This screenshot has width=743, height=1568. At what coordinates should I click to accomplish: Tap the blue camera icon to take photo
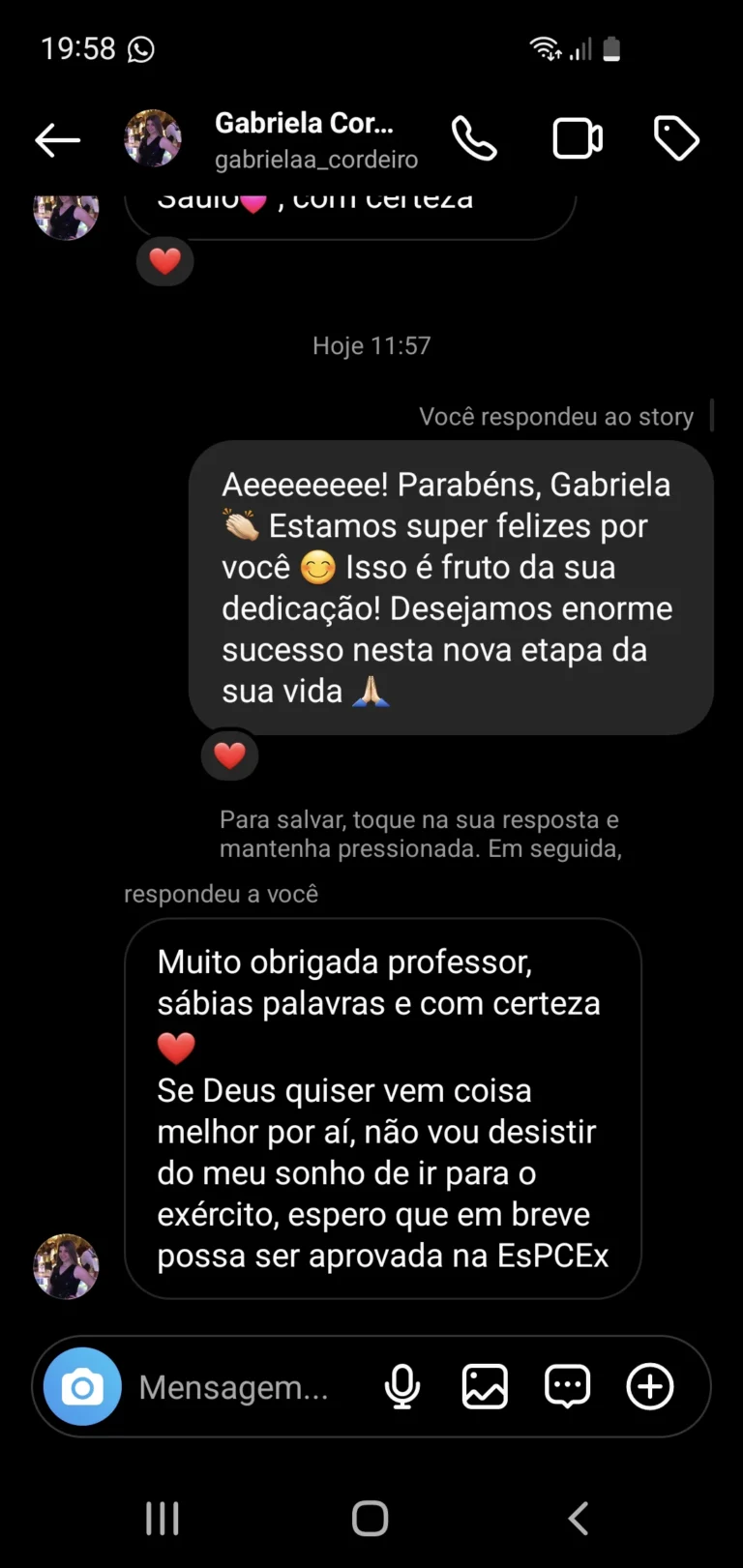pyautogui.click(x=81, y=1386)
